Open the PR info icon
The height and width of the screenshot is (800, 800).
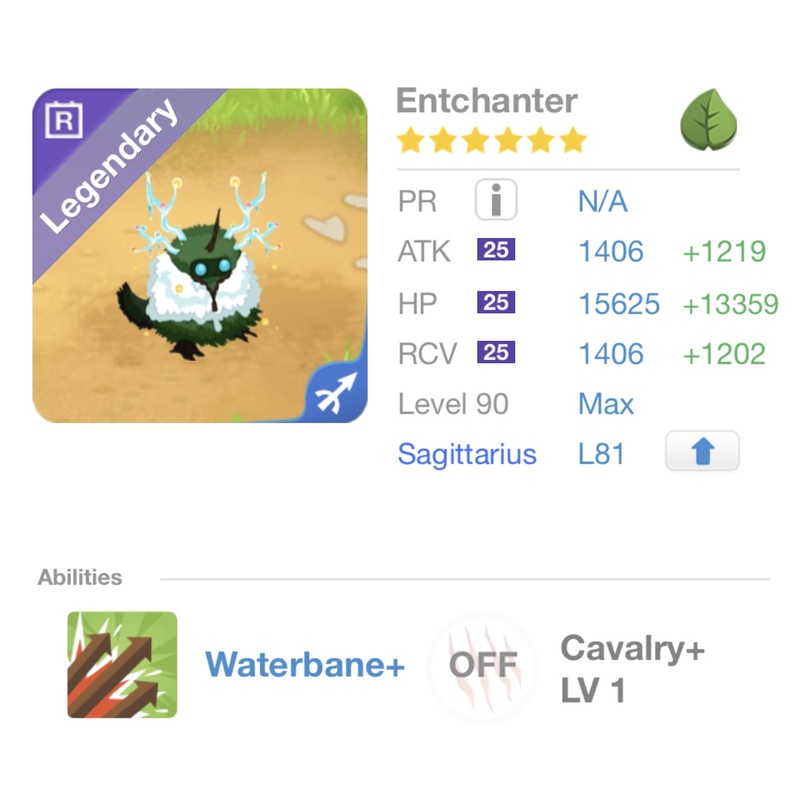point(495,201)
